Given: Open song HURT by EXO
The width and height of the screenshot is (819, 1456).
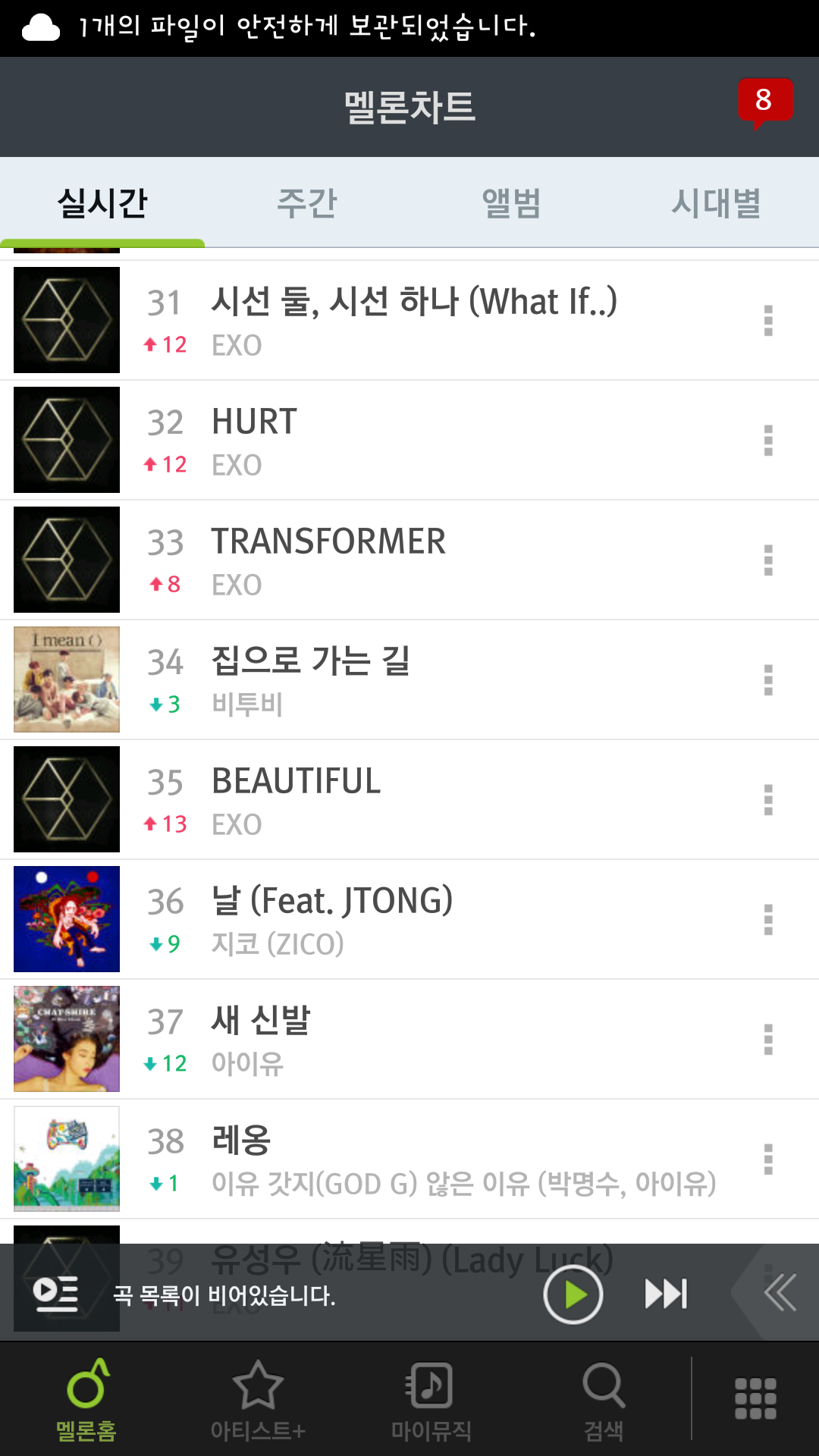Looking at the screenshot, I should (x=254, y=422).
